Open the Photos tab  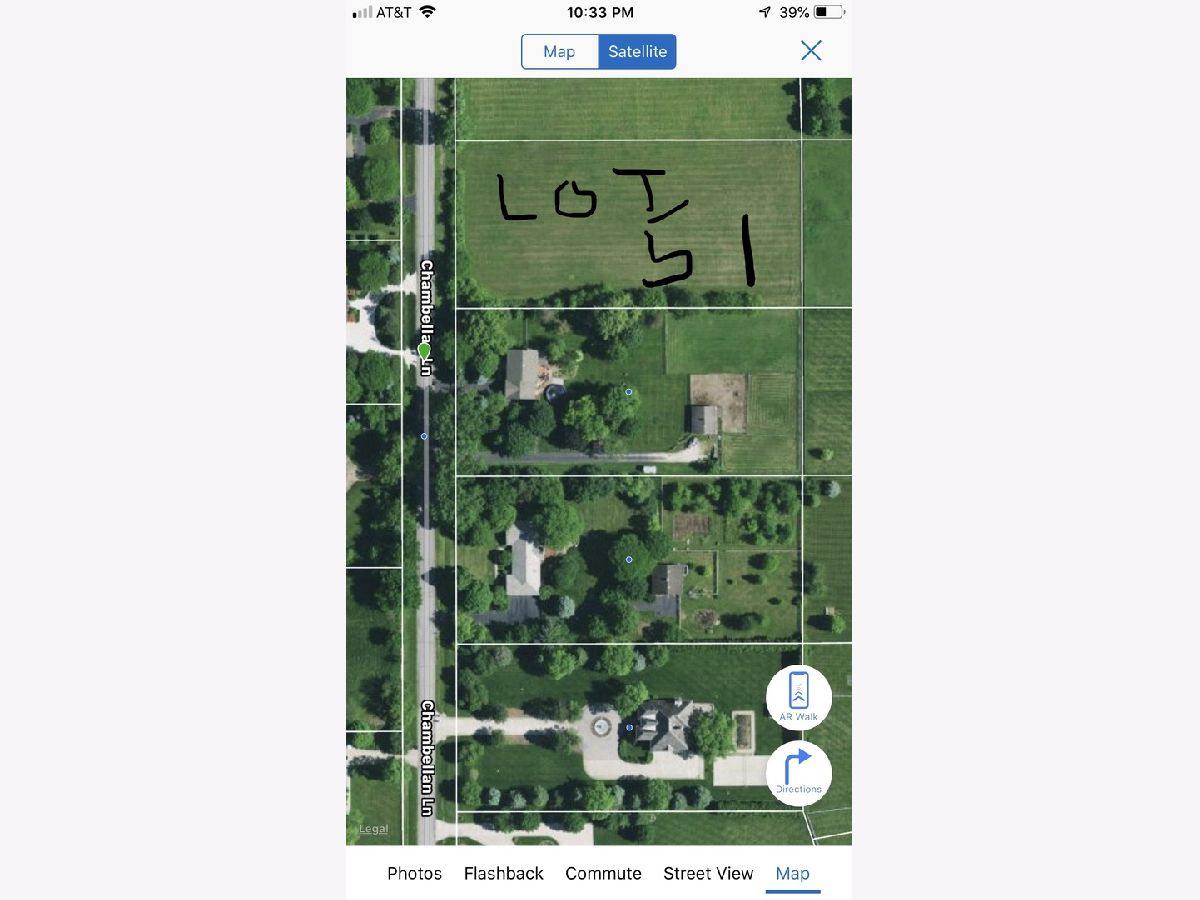[x=414, y=873]
